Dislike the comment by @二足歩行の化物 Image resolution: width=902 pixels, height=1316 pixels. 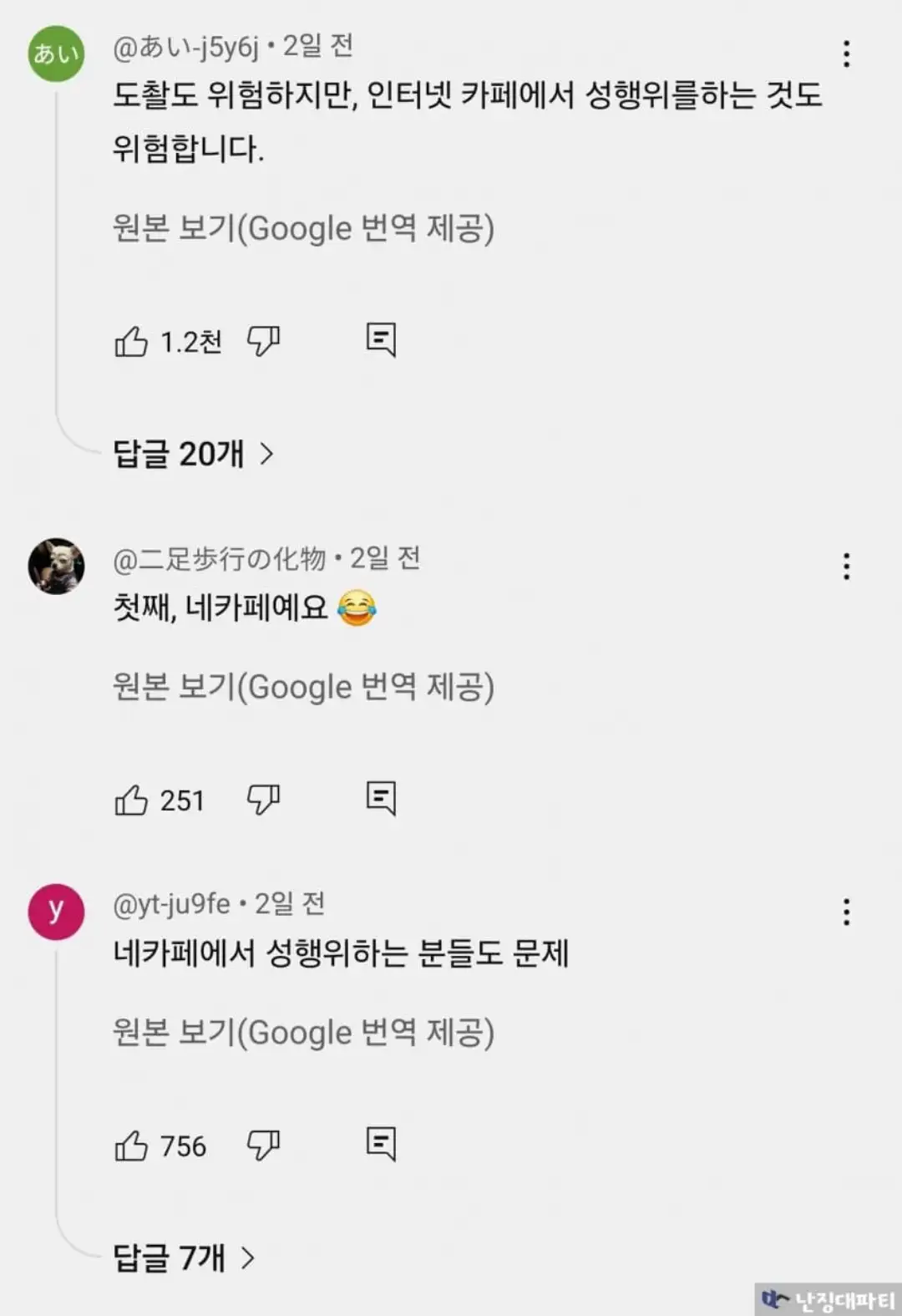pyautogui.click(x=263, y=800)
